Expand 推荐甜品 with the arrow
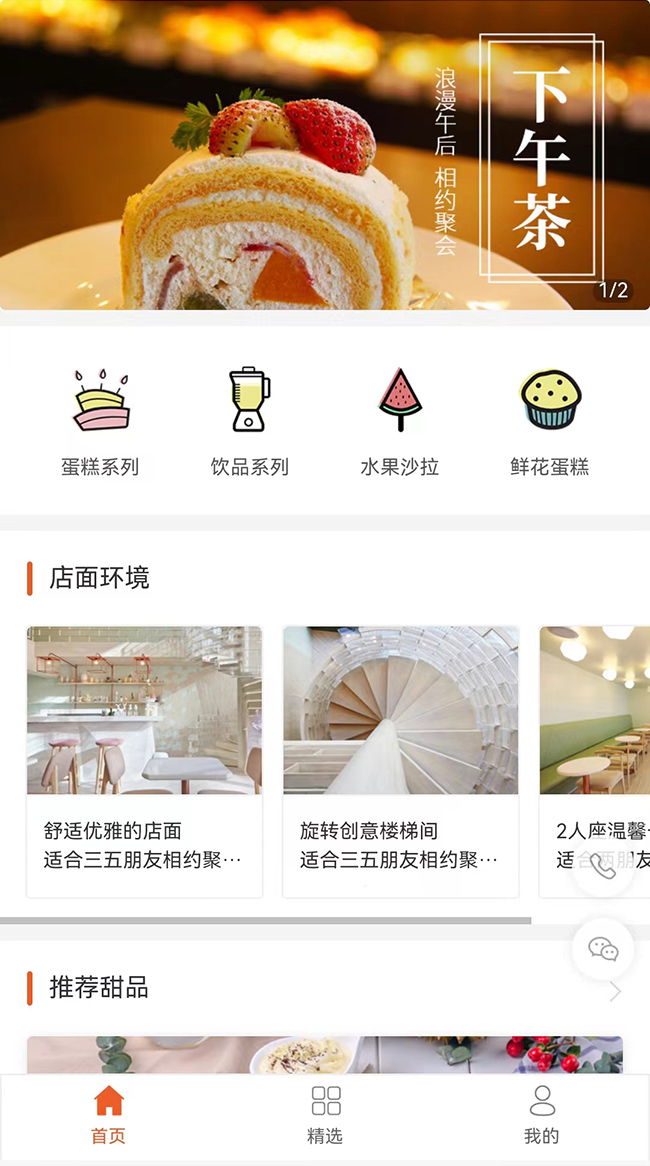Image resolution: width=650 pixels, height=1166 pixels. click(x=615, y=991)
